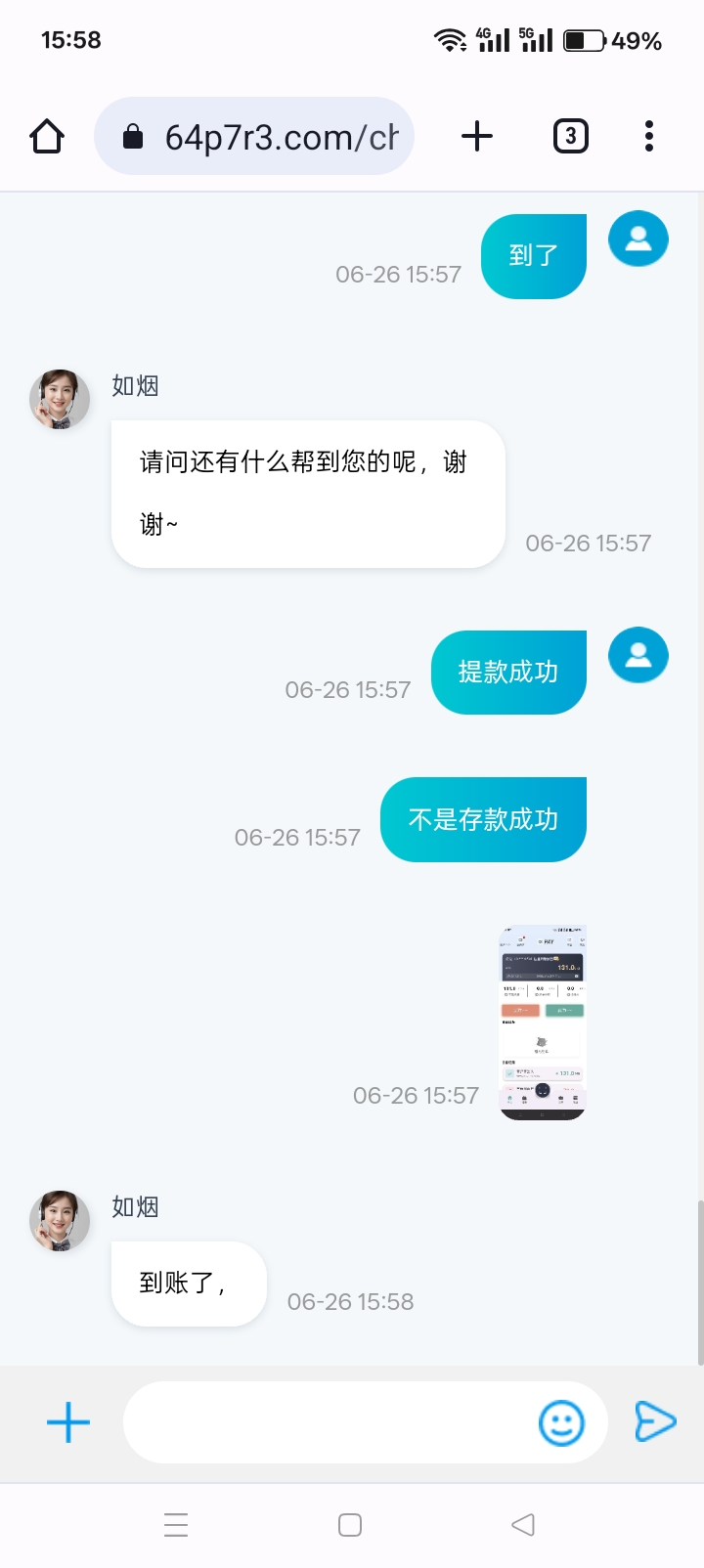Send the chat message
The height and width of the screenshot is (1568, 704).
click(654, 1422)
